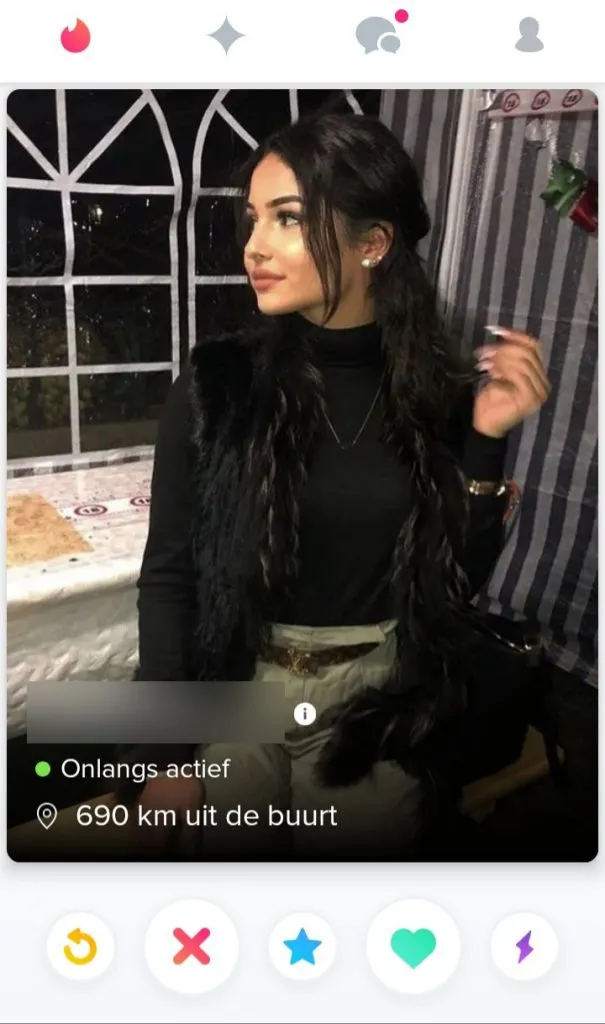Viewport: 605px width, 1024px height.
Task: Like this profile with the heart
Action: pos(413,946)
